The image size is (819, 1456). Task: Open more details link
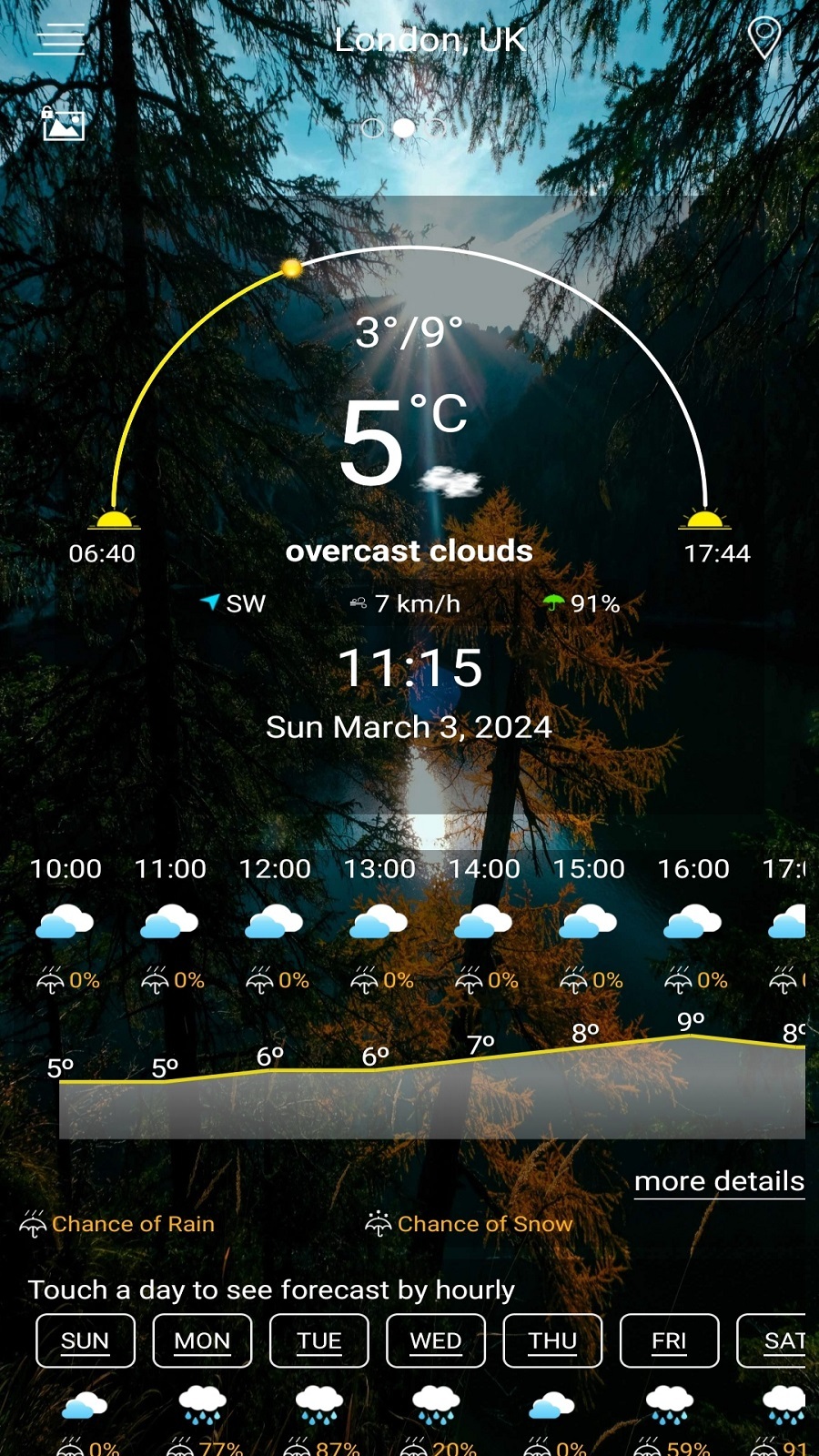click(719, 1181)
